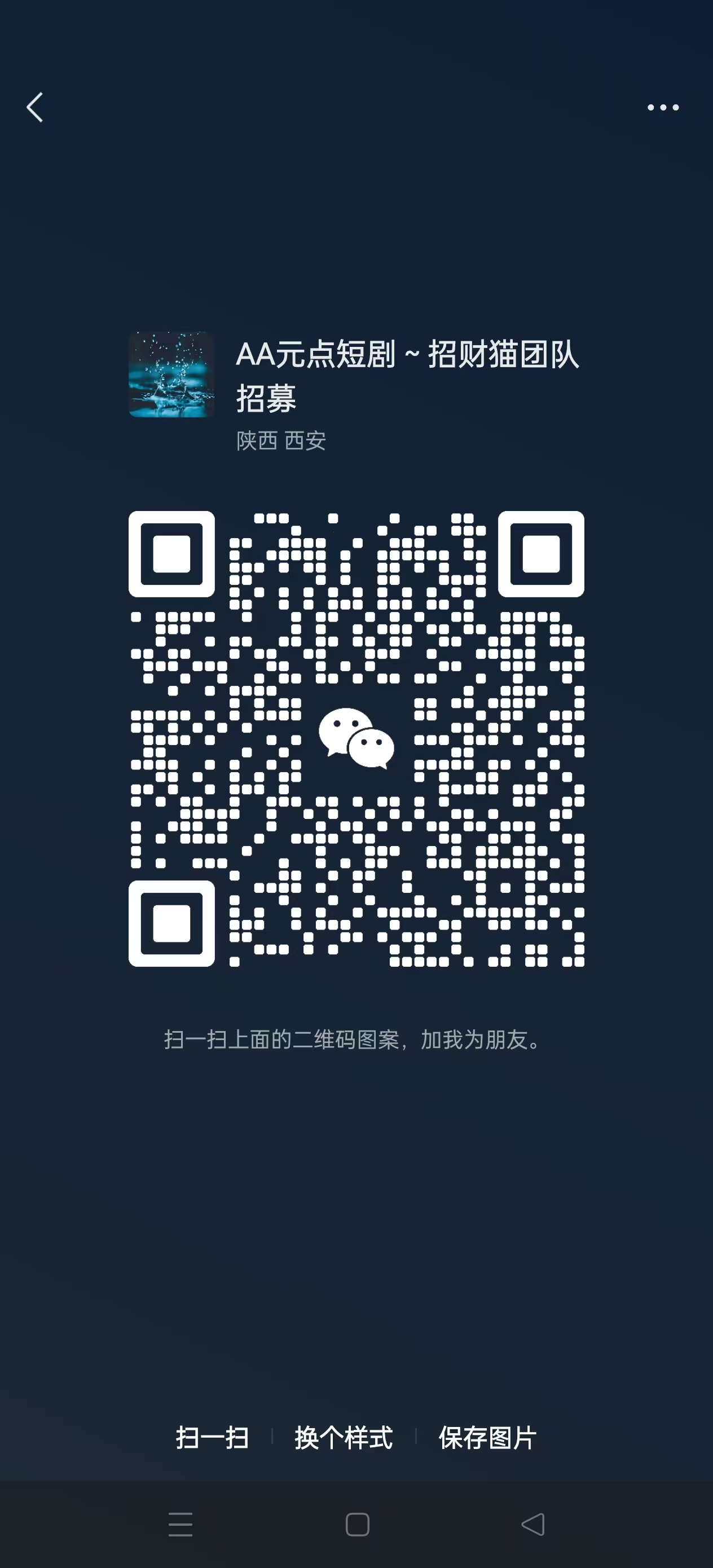Tap the system home square button
713x1568 pixels.
point(358,1524)
